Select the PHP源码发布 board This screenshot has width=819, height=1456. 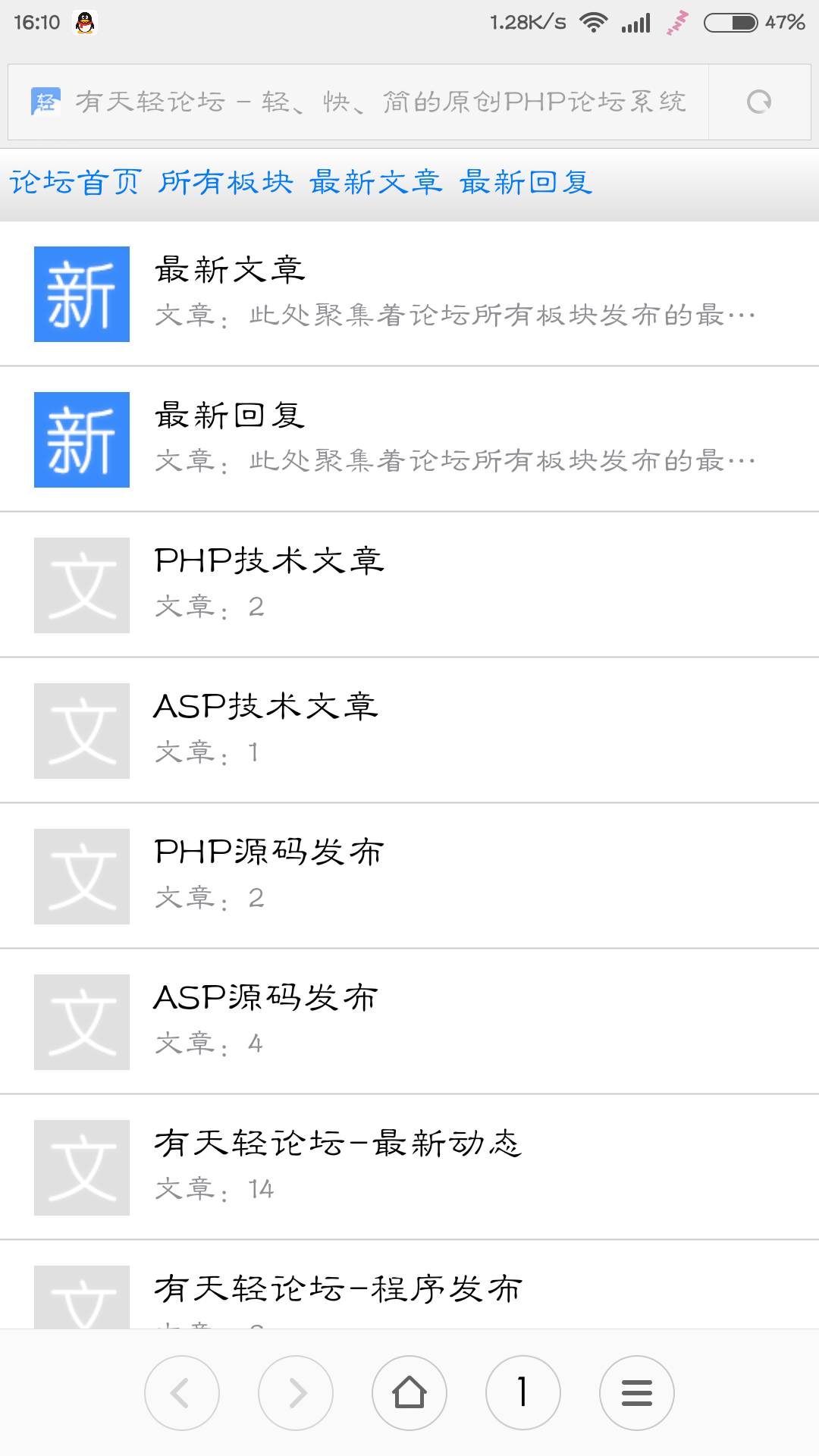click(x=409, y=877)
